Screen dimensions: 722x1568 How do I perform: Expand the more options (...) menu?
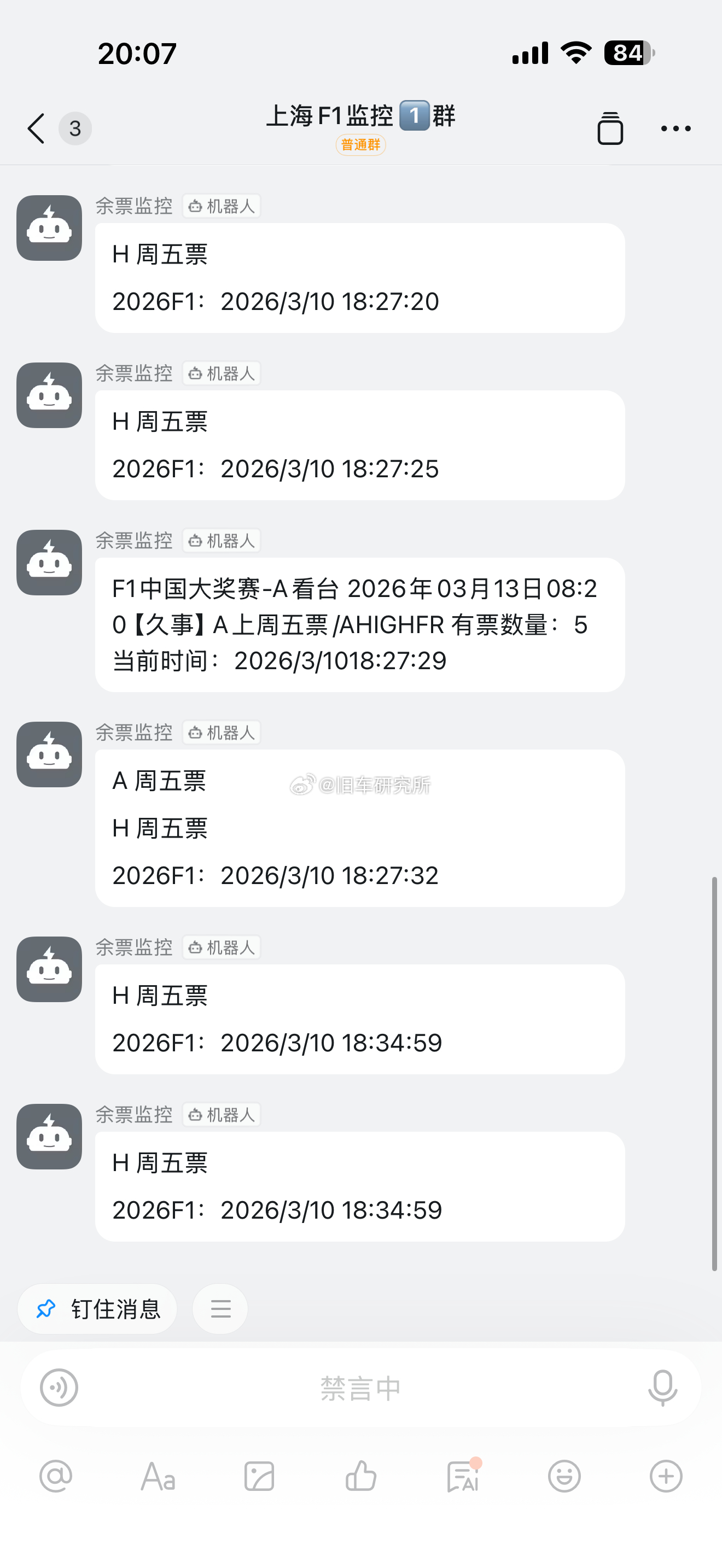point(677,128)
